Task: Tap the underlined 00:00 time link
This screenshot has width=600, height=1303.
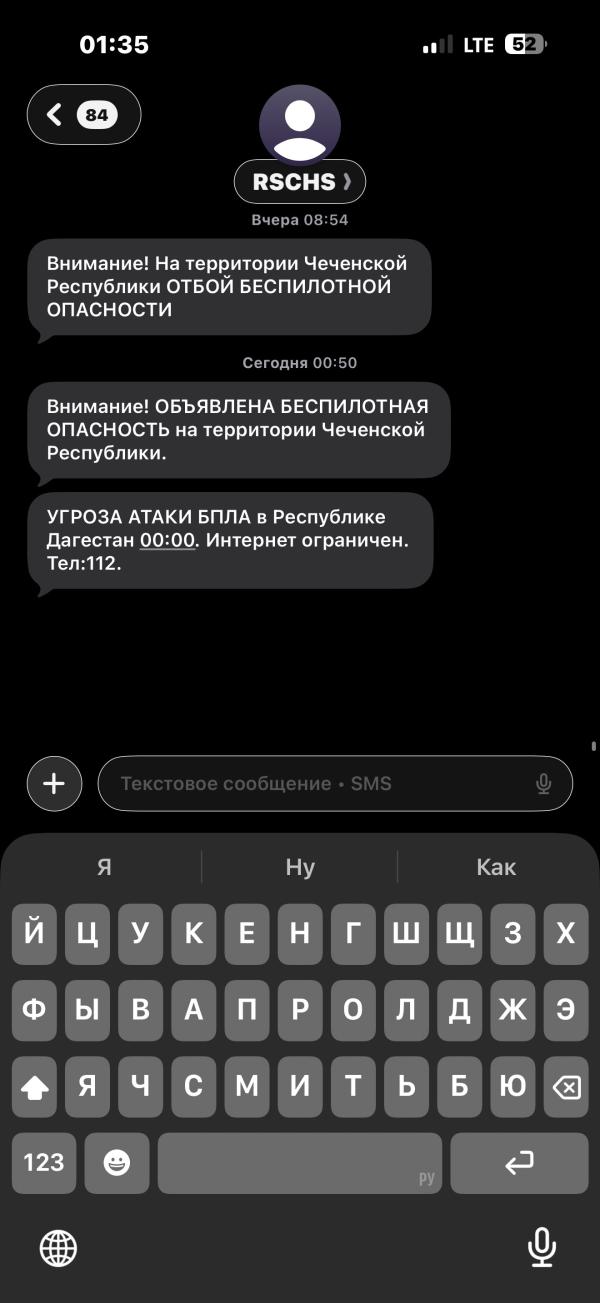Action: pos(169,541)
